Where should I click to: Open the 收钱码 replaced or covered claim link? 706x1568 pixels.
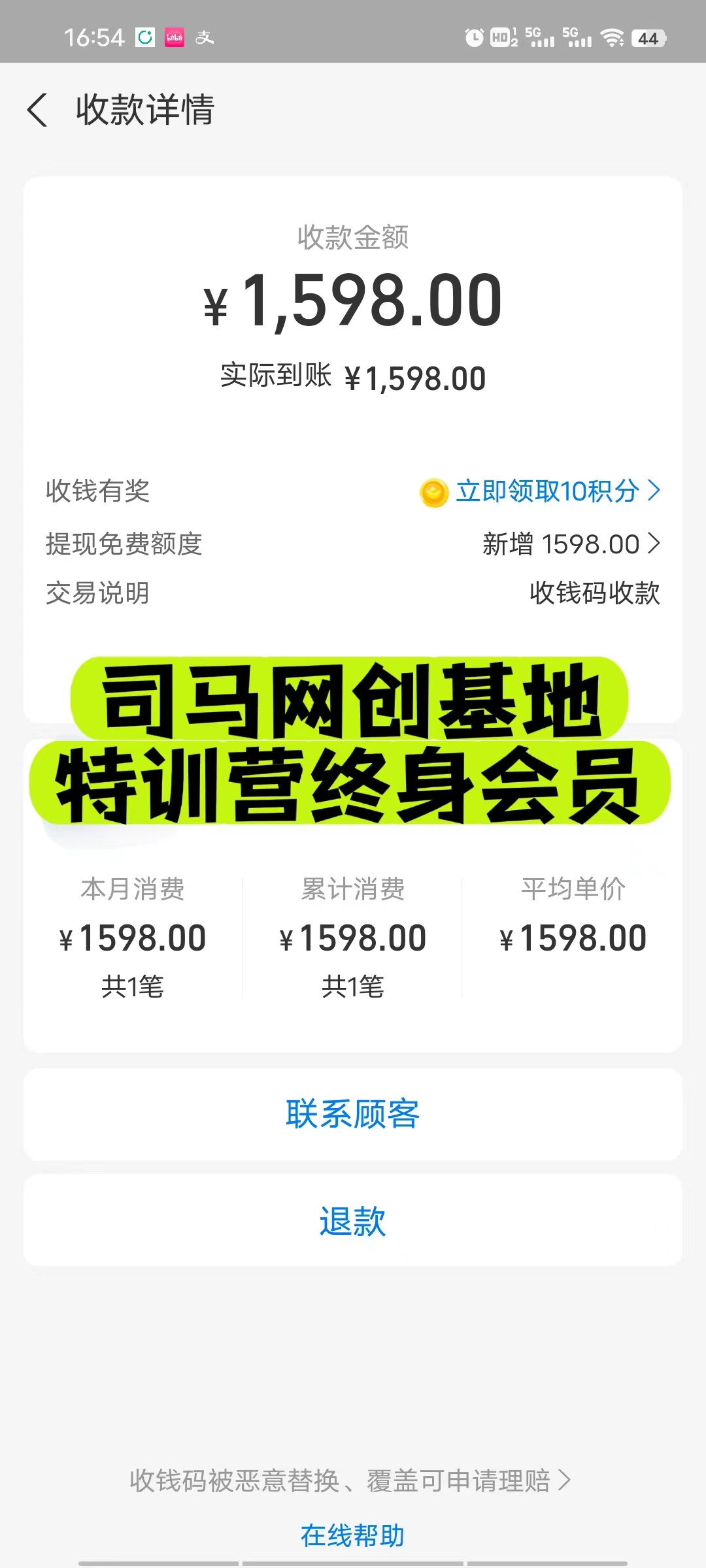point(350,1480)
